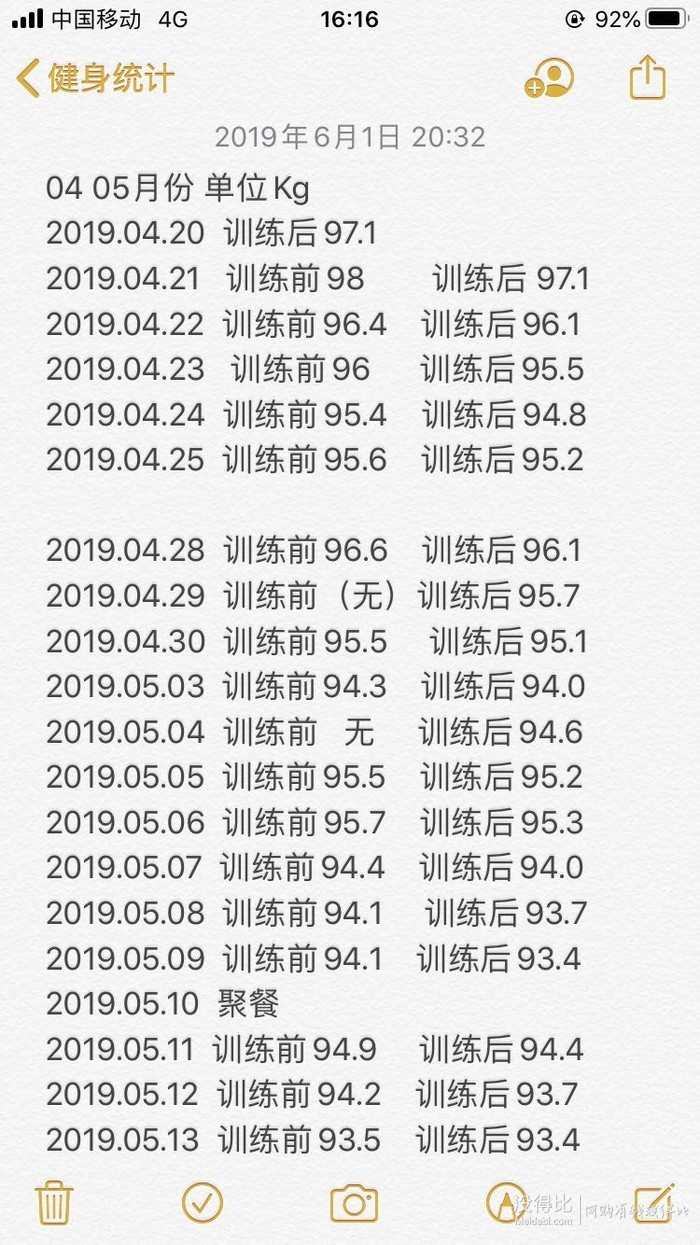This screenshot has width=700, height=1245.
Task: Open the drawing markup pen tool
Action: [x=505, y=1202]
